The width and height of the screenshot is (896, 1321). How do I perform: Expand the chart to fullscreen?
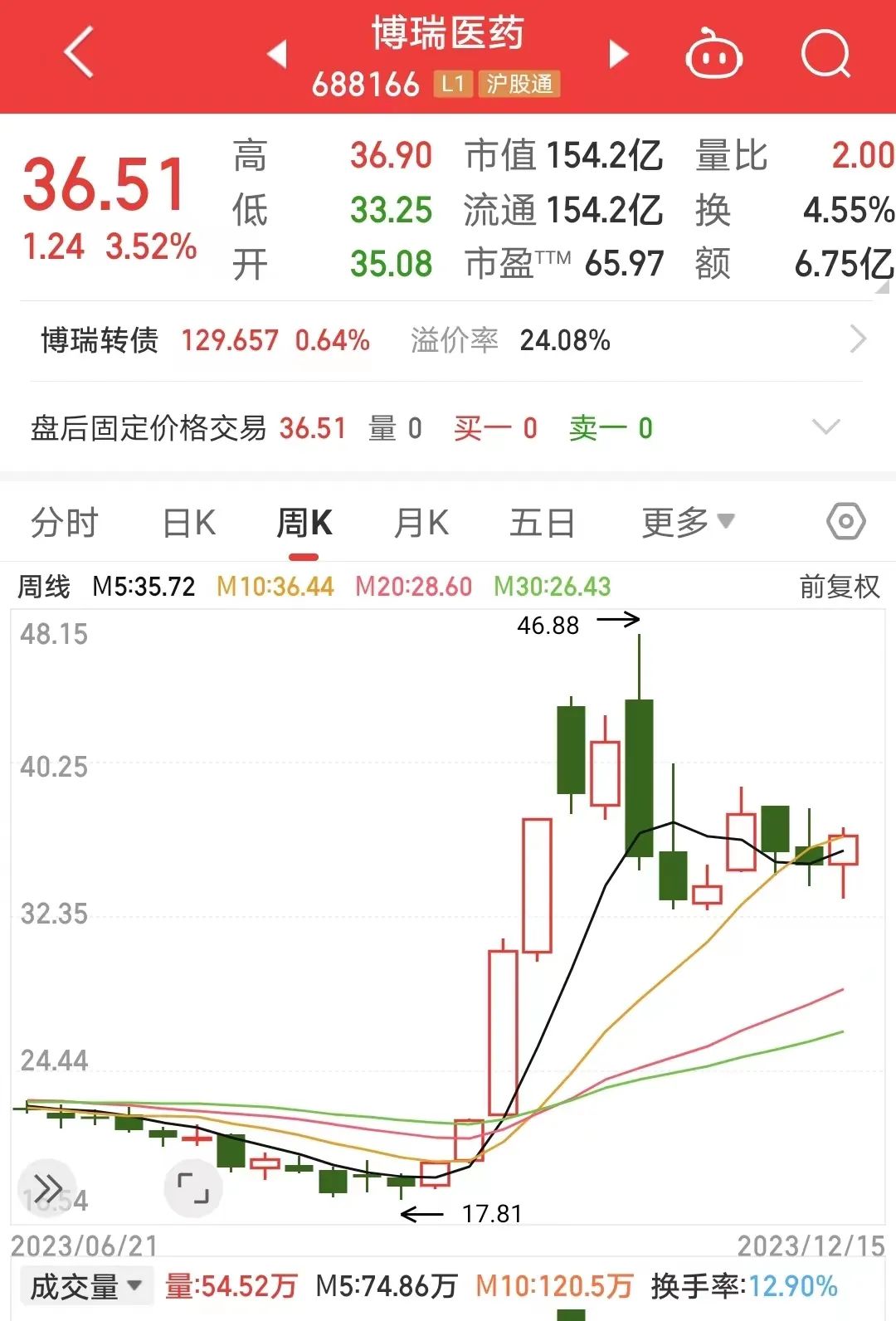click(x=193, y=1187)
